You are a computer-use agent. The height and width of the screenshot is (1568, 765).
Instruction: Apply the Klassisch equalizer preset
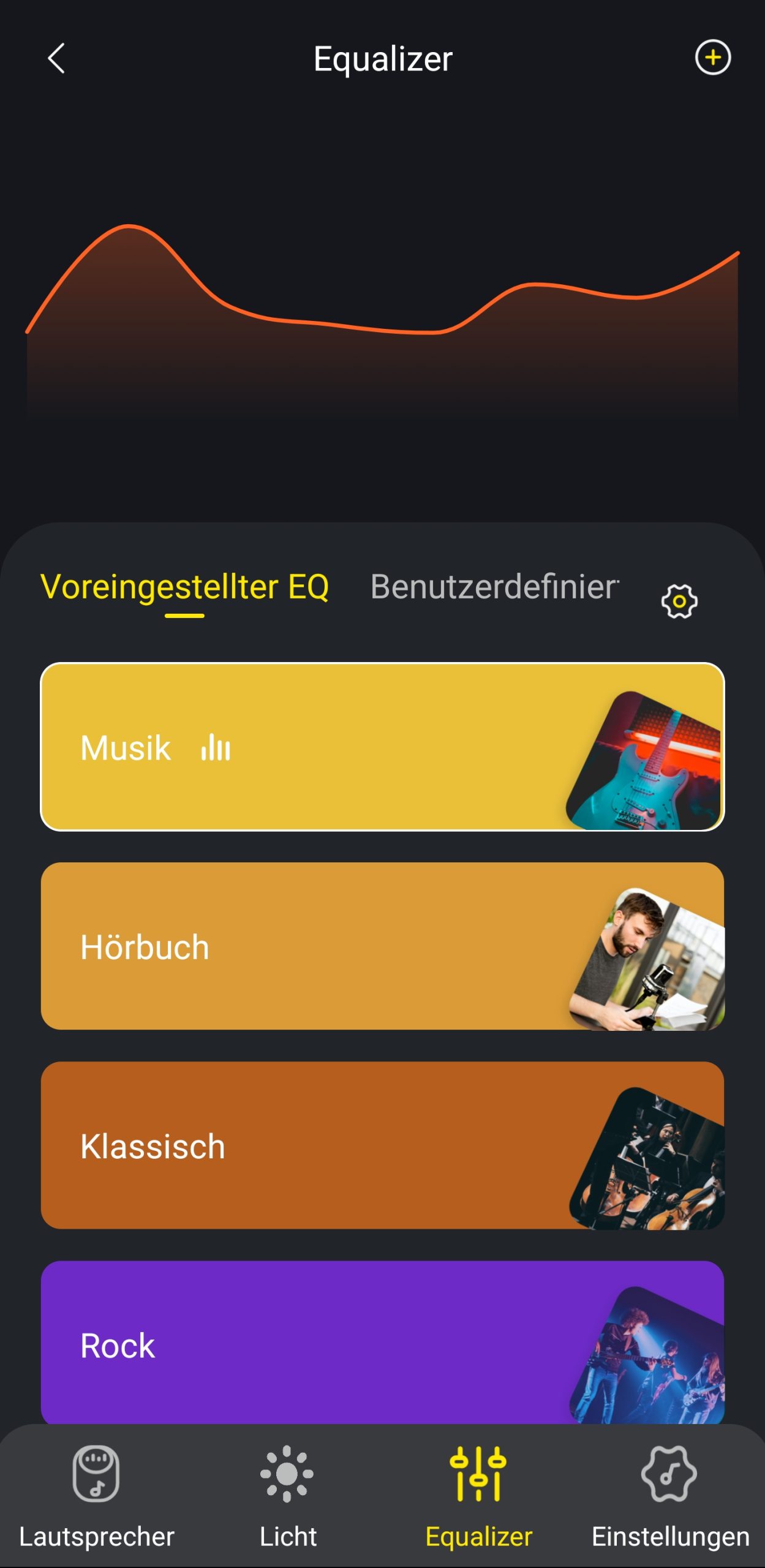click(382, 1145)
